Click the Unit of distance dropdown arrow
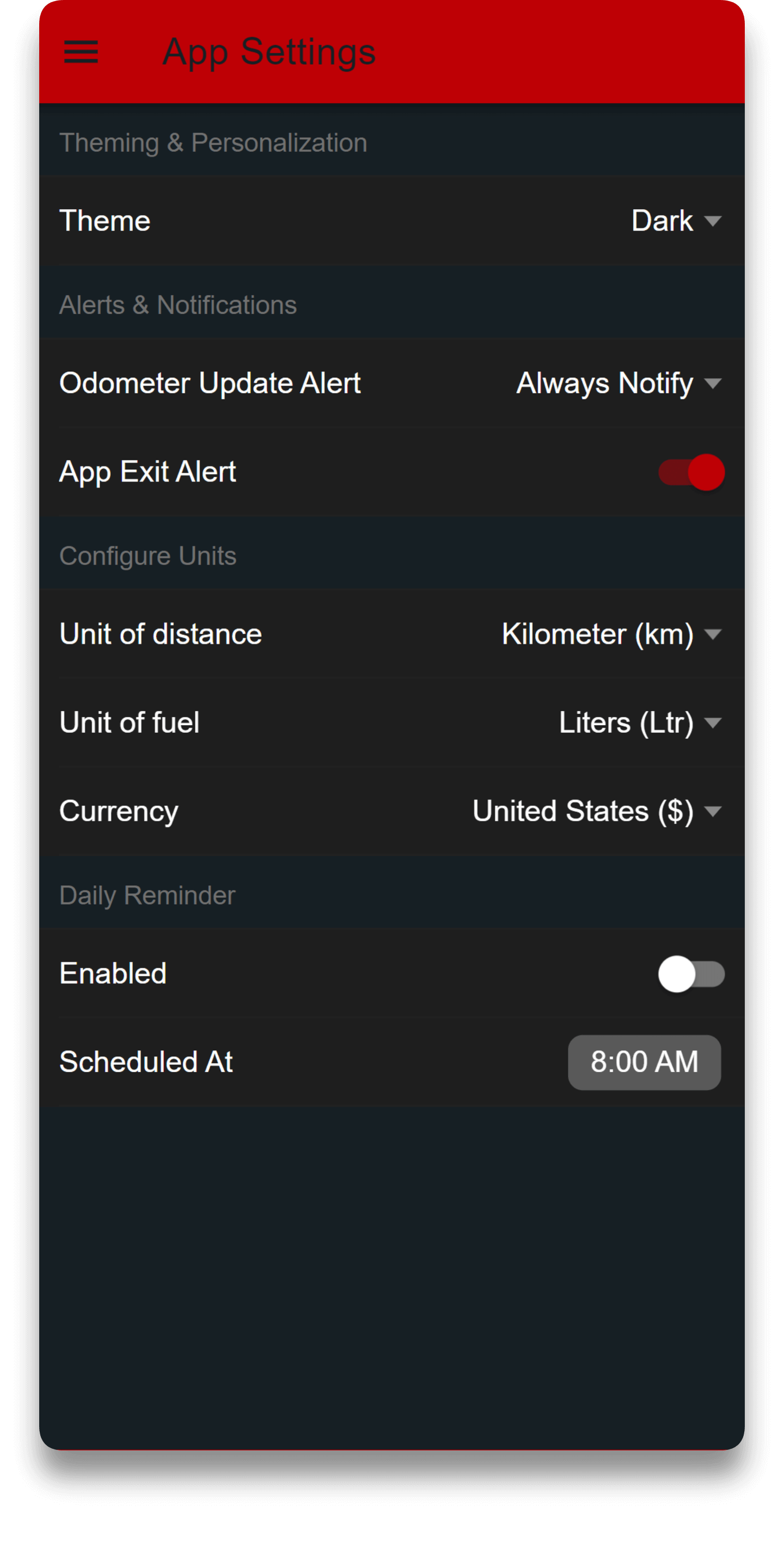Viewport: 784px width, 1568px height. click(x=714, y=634)
